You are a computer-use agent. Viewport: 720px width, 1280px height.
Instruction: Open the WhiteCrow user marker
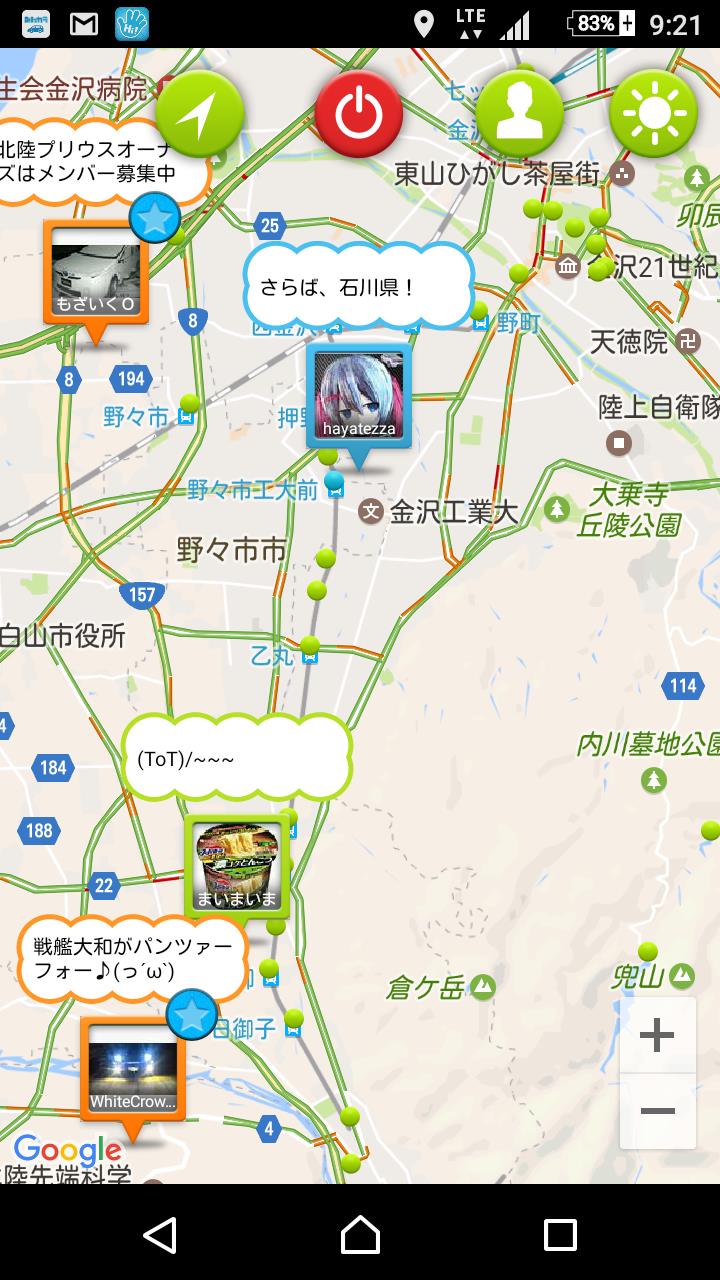(133, 1070)
